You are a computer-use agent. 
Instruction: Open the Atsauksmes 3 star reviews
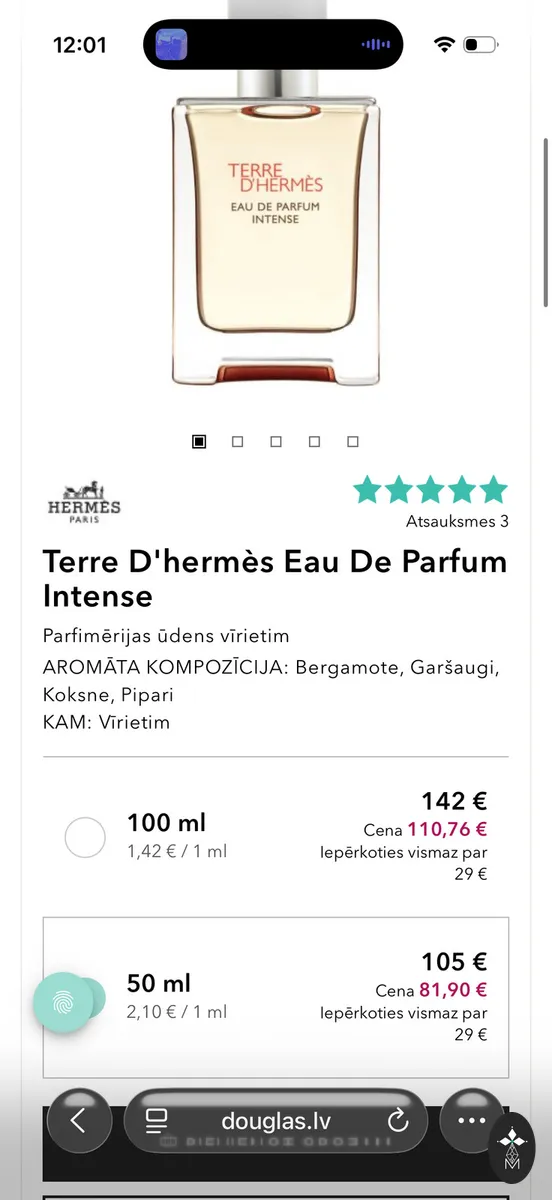pyautogui.click(x=431, y=503)
